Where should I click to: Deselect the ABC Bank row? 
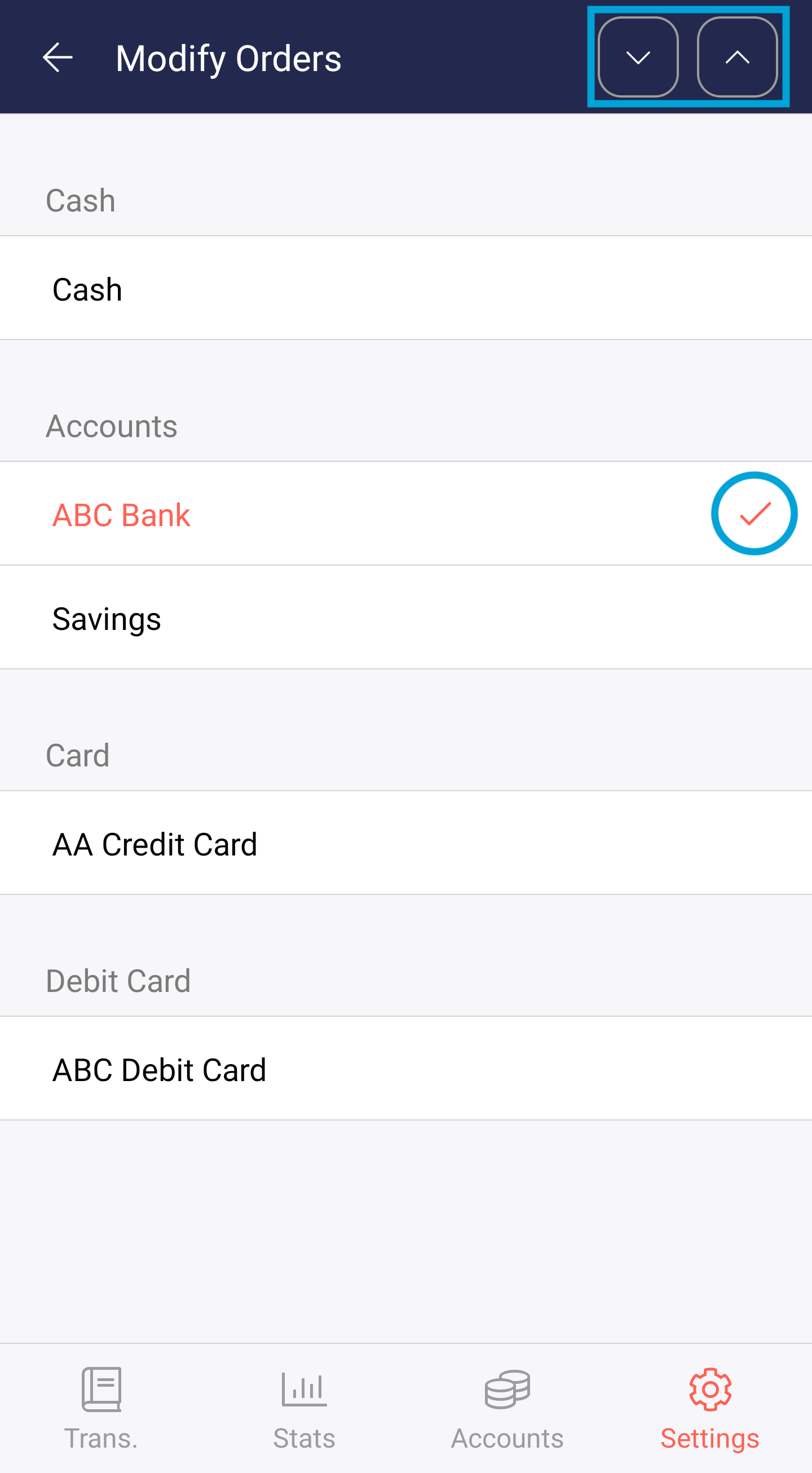[x=406, y=514]
